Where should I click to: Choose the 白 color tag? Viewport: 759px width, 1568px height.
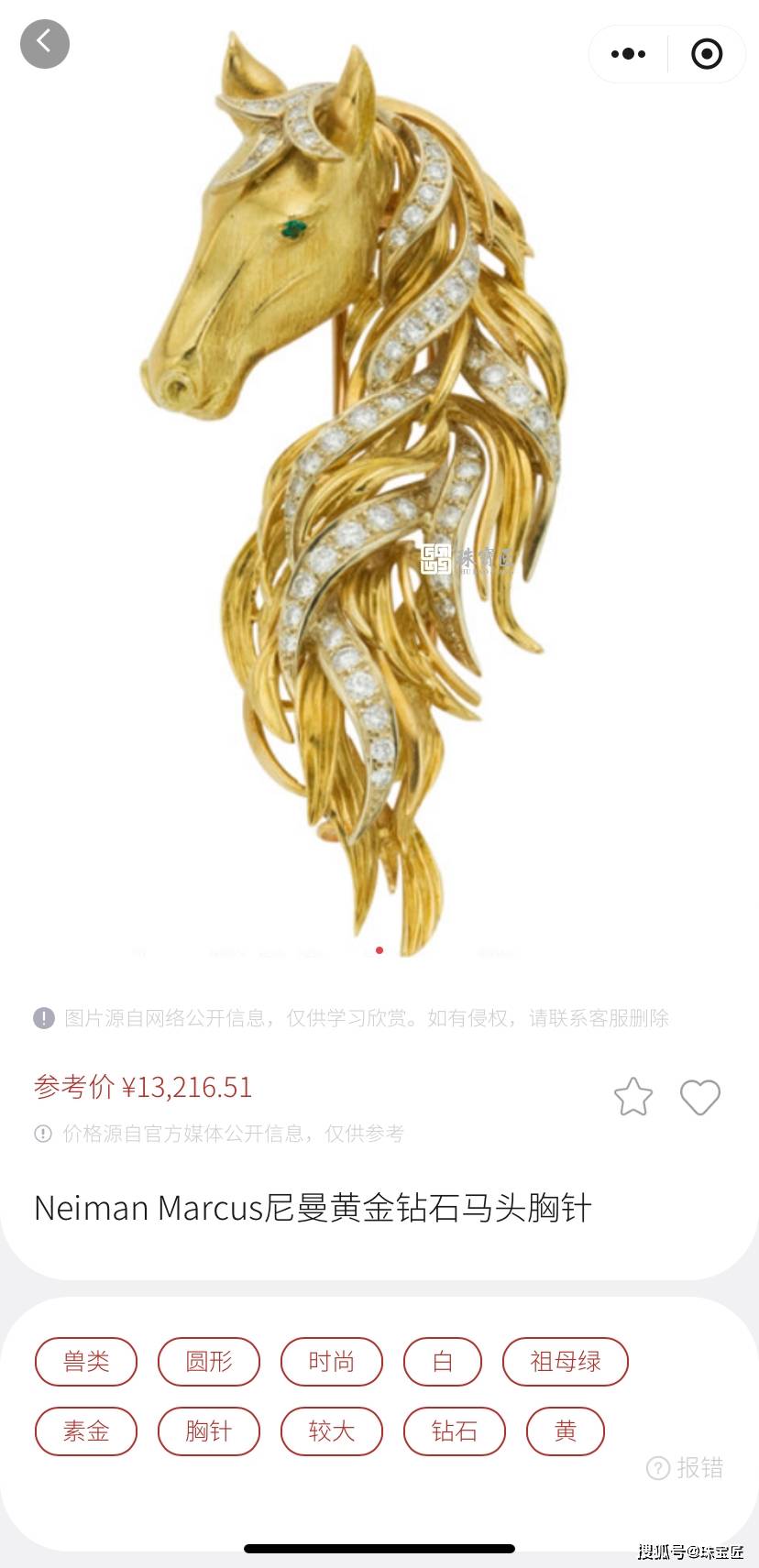point(443,1362)
